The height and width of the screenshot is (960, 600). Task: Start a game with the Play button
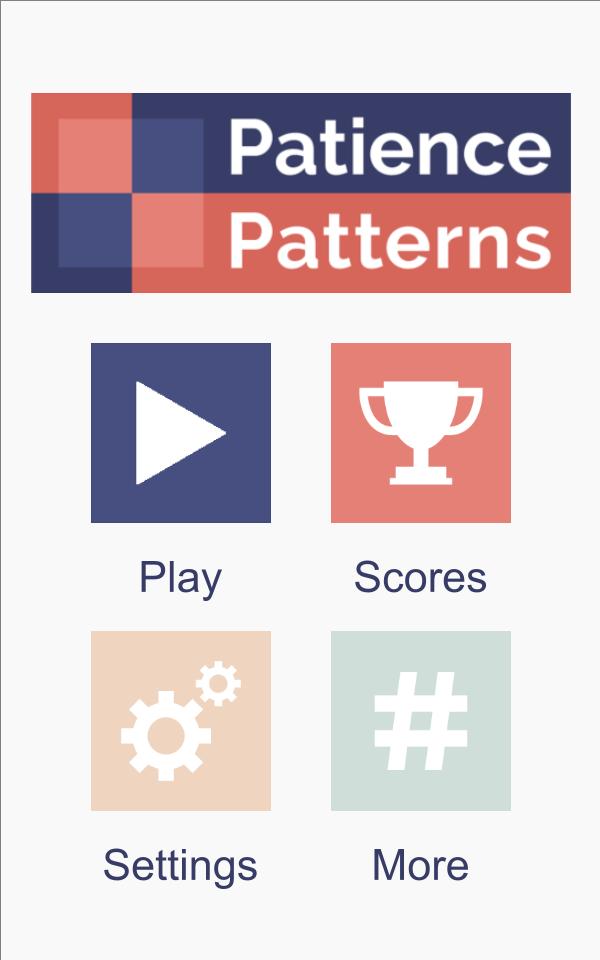(181, 433)
